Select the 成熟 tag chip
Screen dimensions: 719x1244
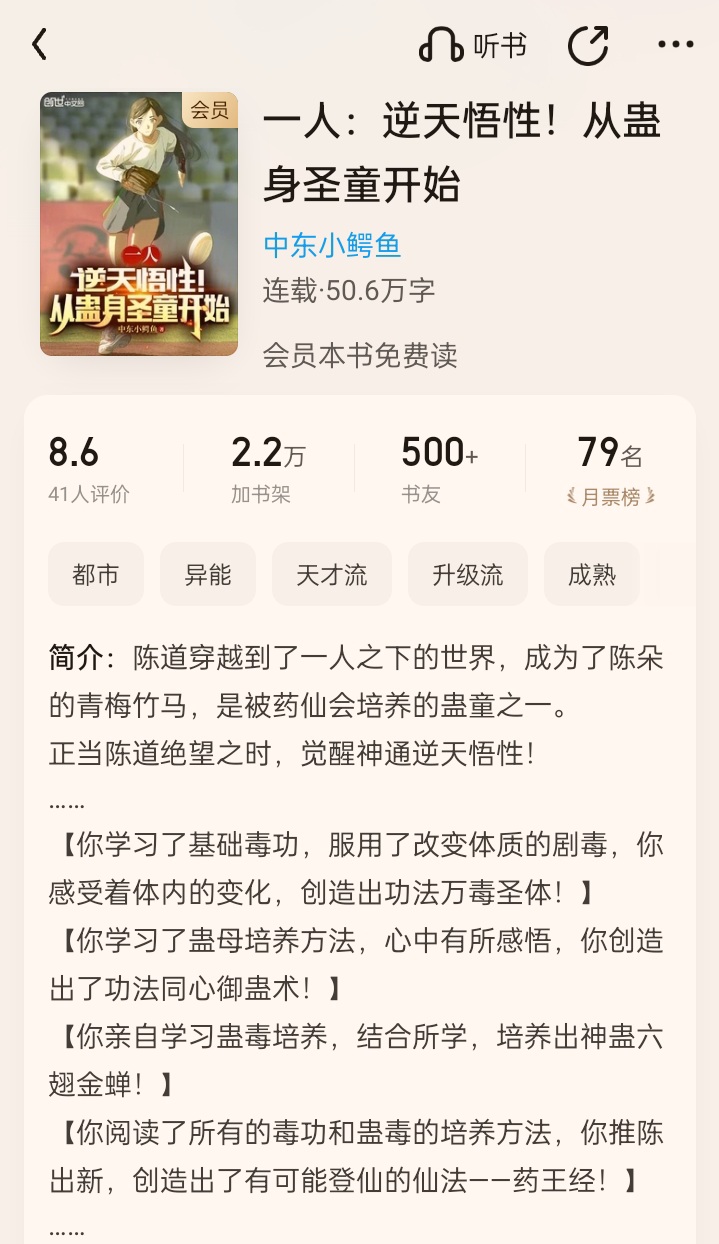pyautogui.click(x=592, y=574)
